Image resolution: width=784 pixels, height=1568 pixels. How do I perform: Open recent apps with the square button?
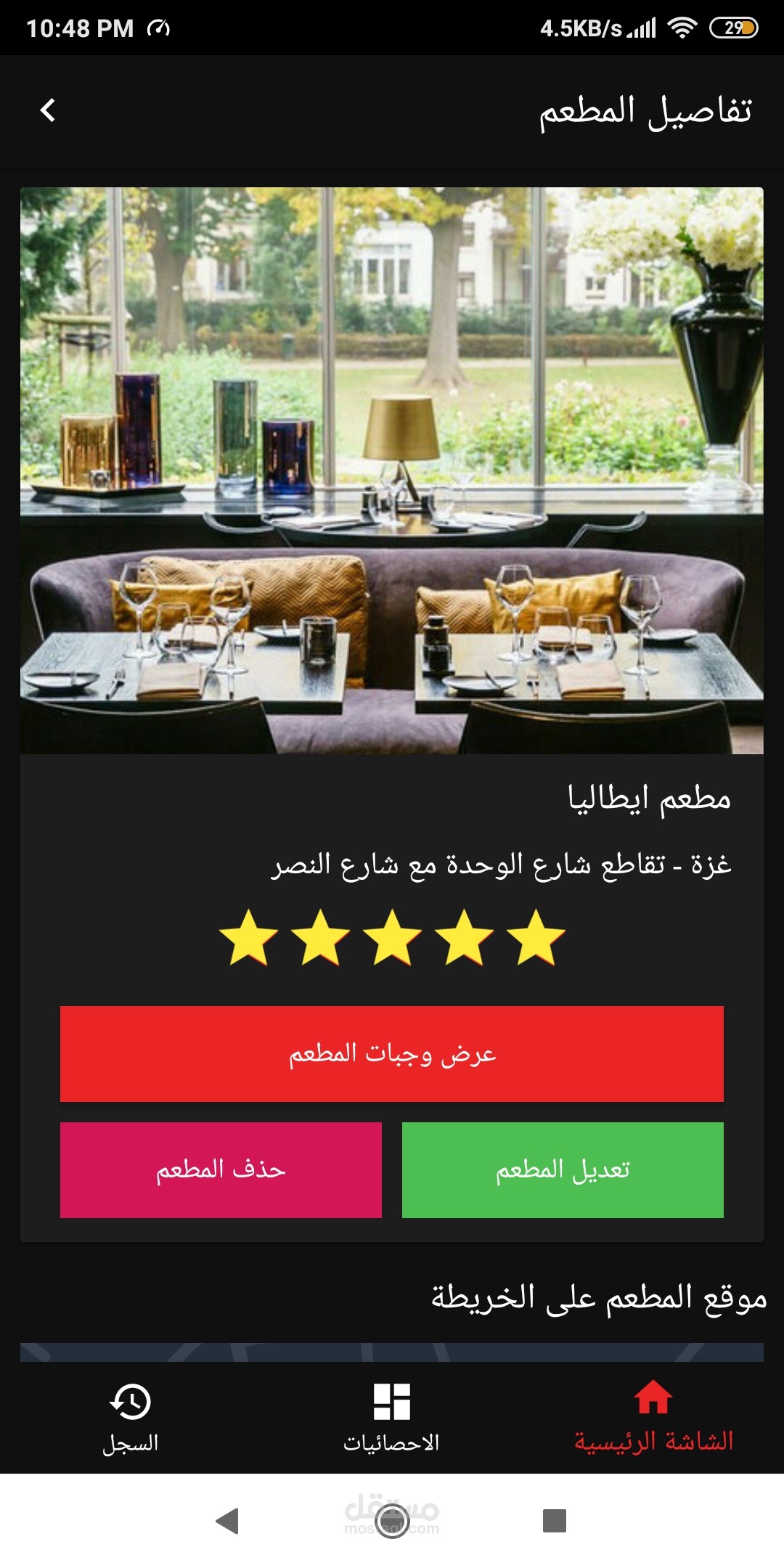click(x=555, y=1520)
